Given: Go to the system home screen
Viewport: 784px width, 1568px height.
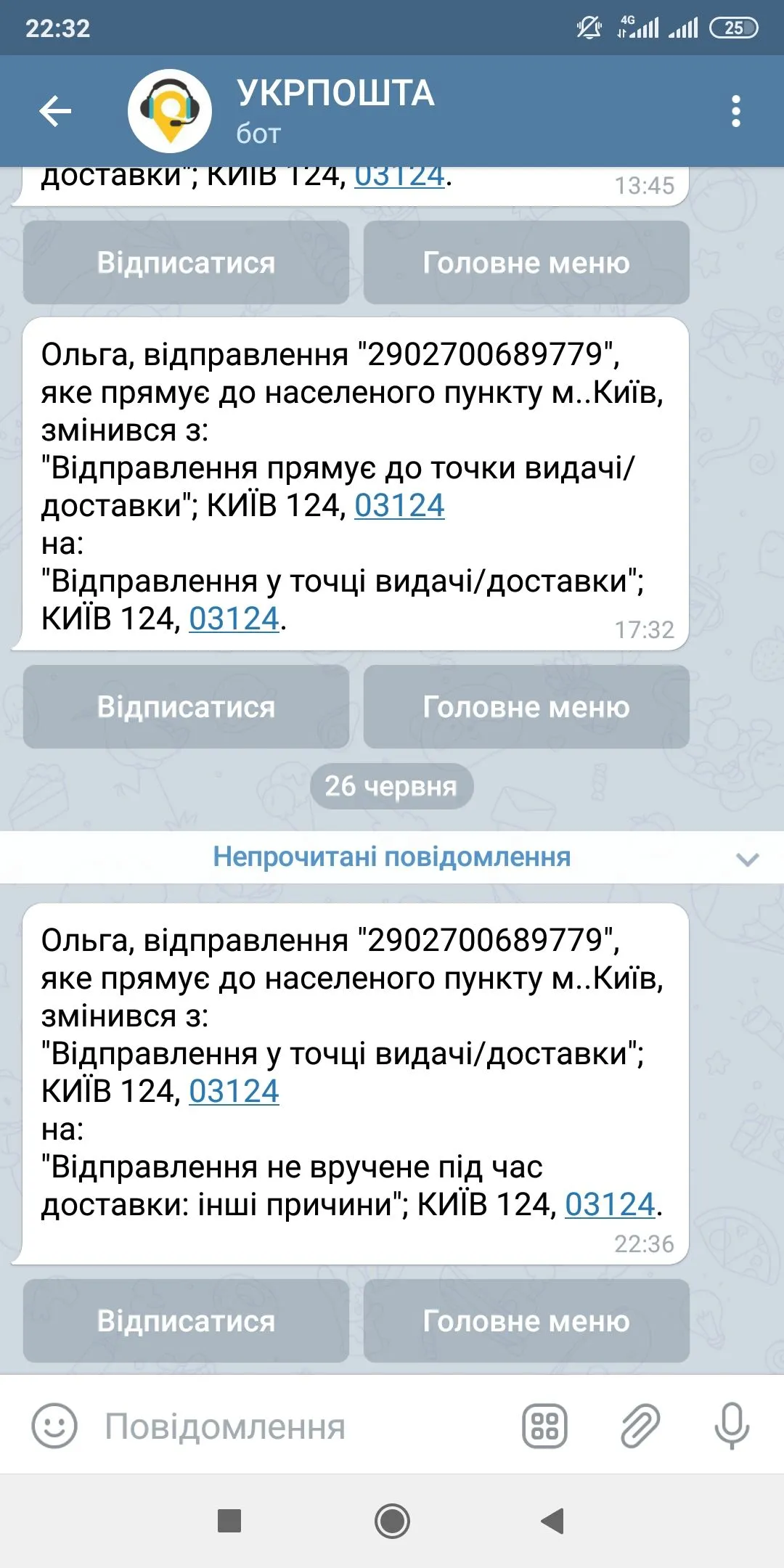Looking at the screenshot, I should [x=392, y=1521].
